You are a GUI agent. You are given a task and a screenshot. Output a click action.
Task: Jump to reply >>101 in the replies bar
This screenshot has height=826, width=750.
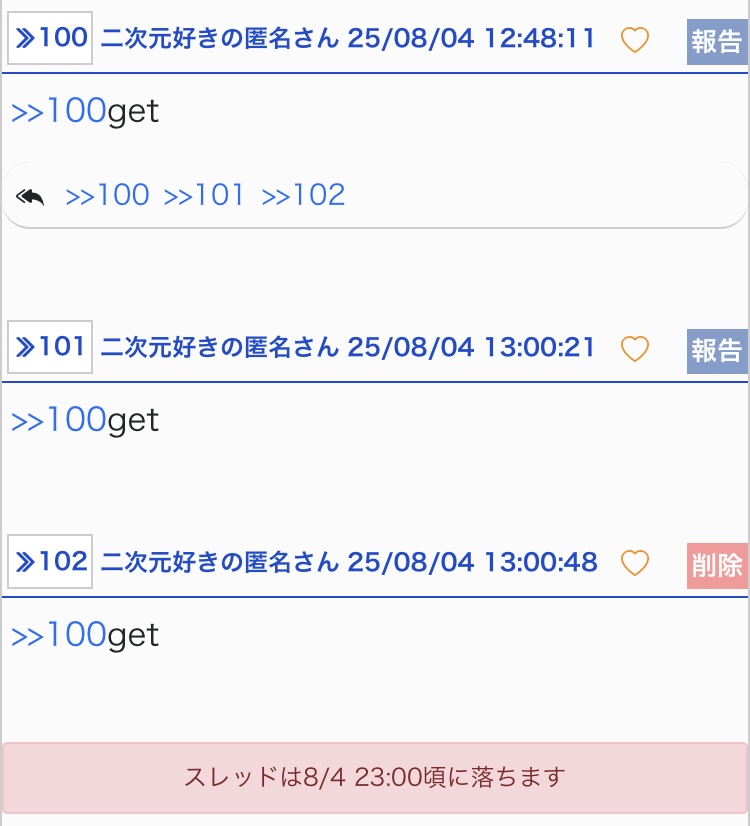(204, 195)
